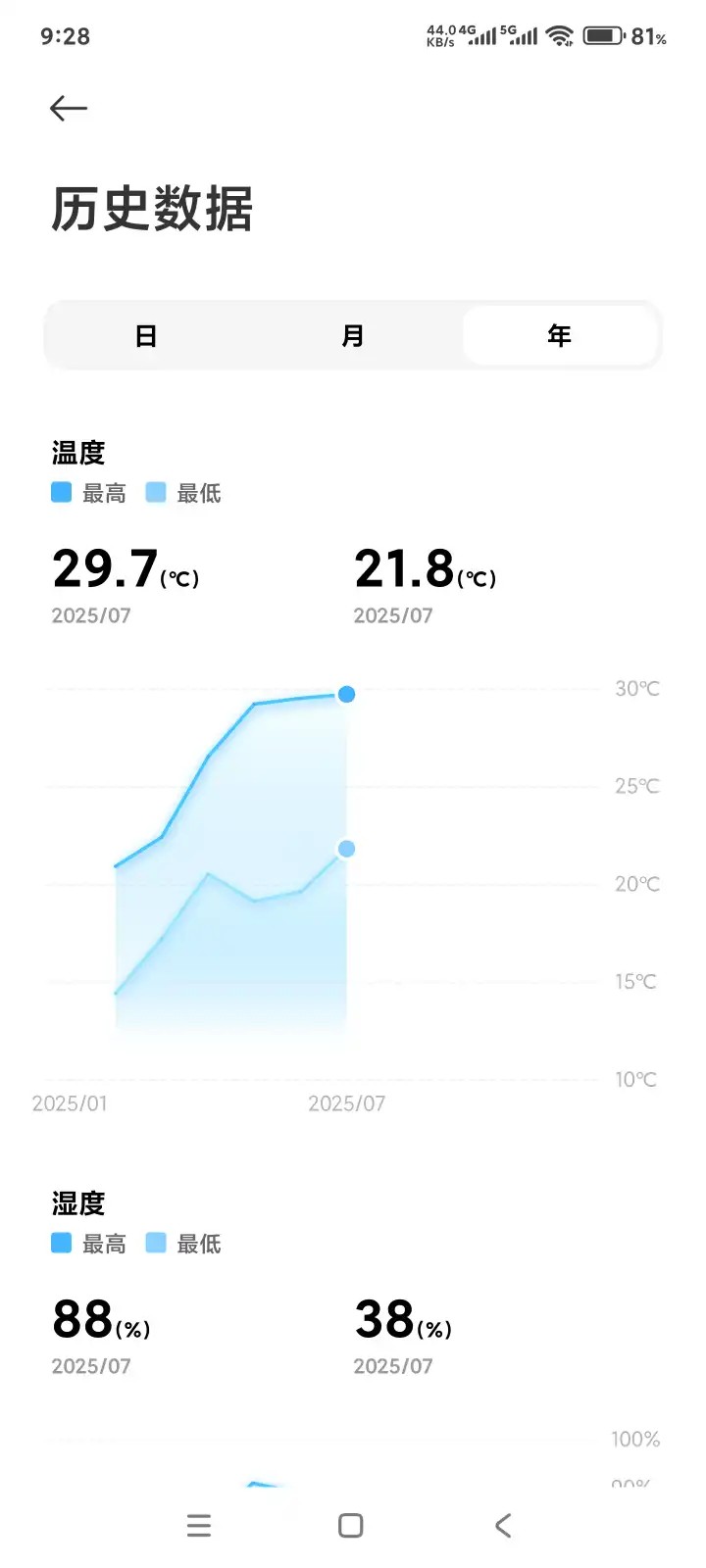Open recent apps from the navigation bar
This screenshot has height=1568, width=706.
pos(199,1525)
